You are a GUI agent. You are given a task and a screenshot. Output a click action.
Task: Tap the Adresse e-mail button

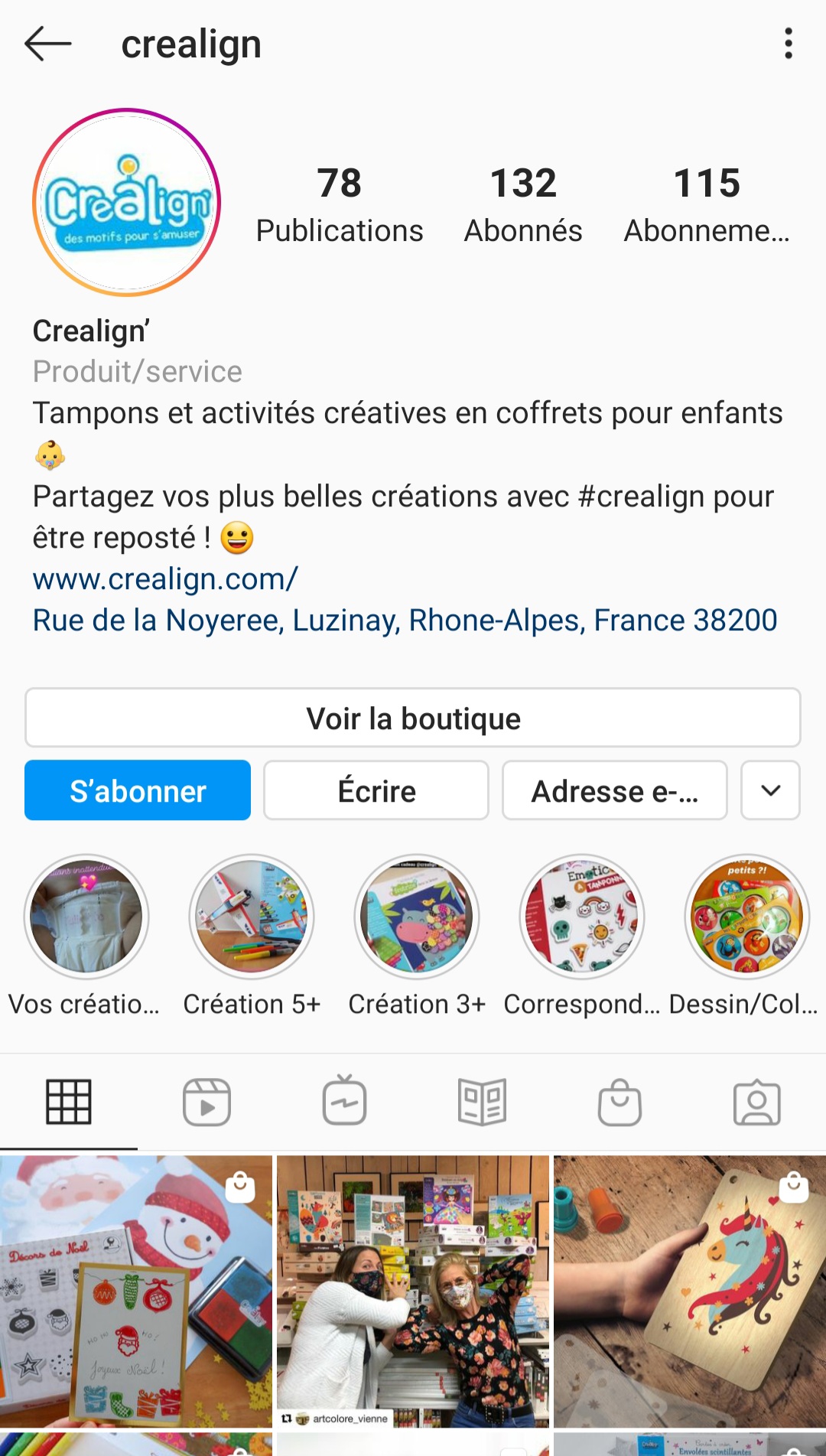point(615,790)
